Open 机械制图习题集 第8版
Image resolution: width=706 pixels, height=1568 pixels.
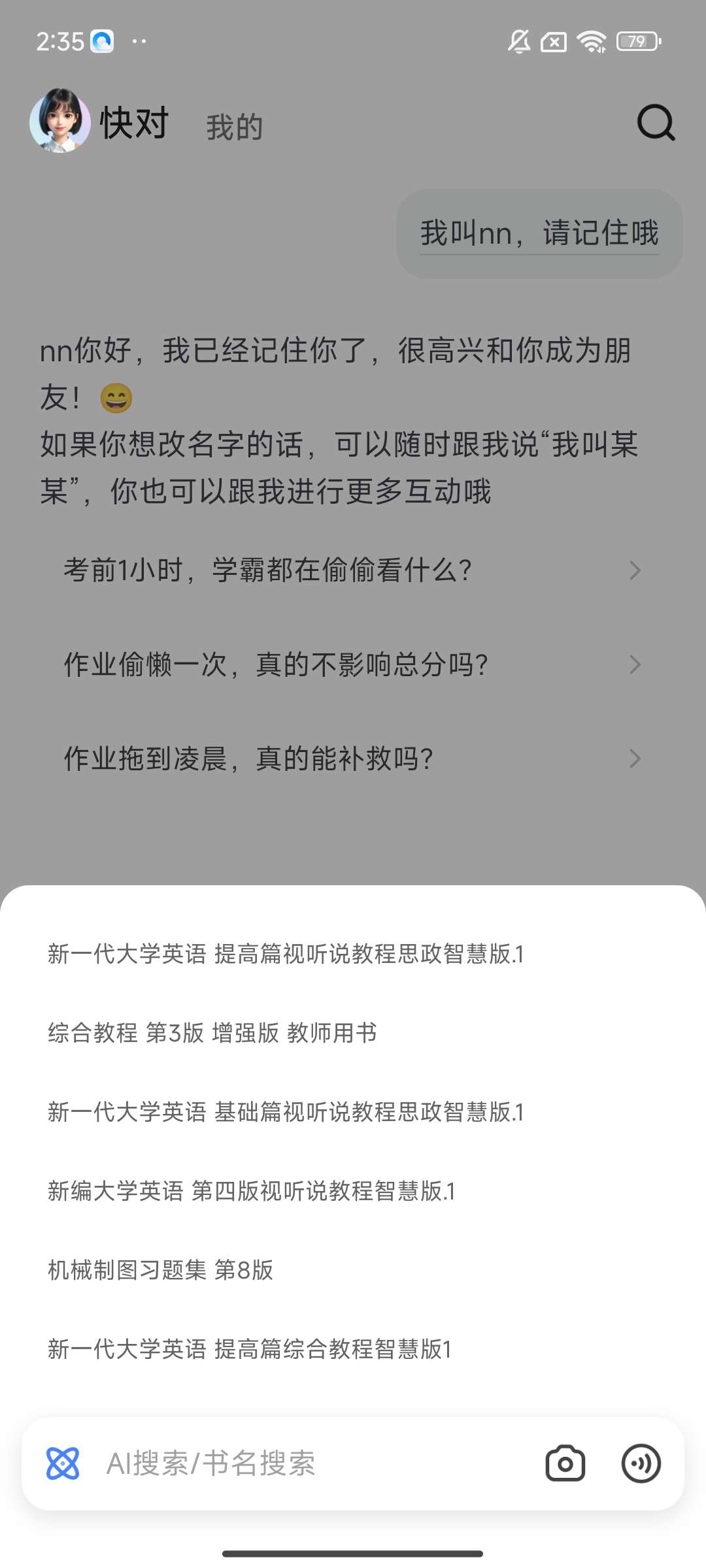161,1270
